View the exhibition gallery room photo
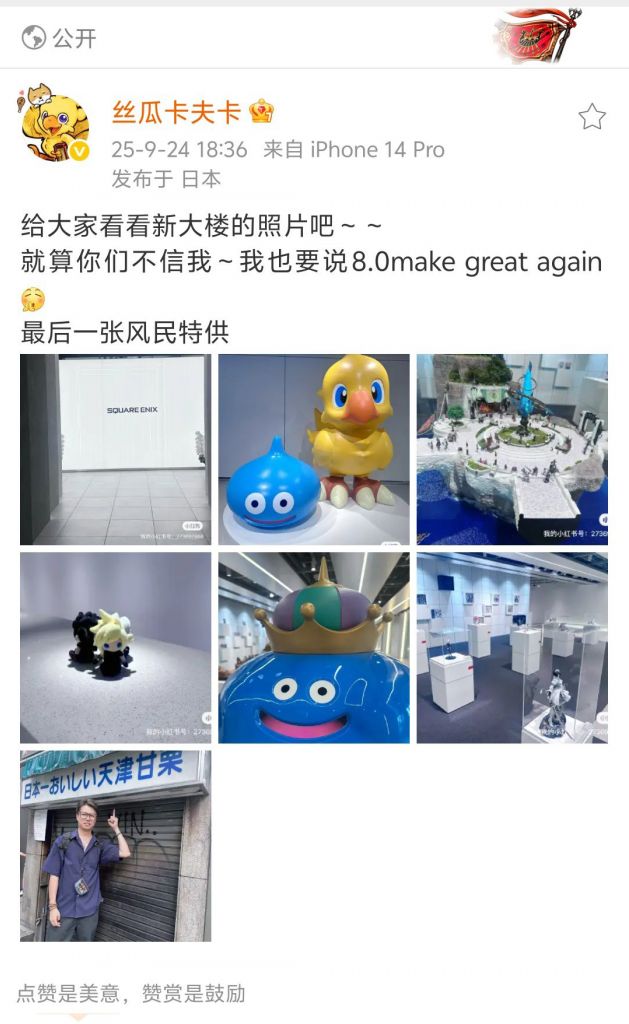629x1024 pixels. pos(512,648)
